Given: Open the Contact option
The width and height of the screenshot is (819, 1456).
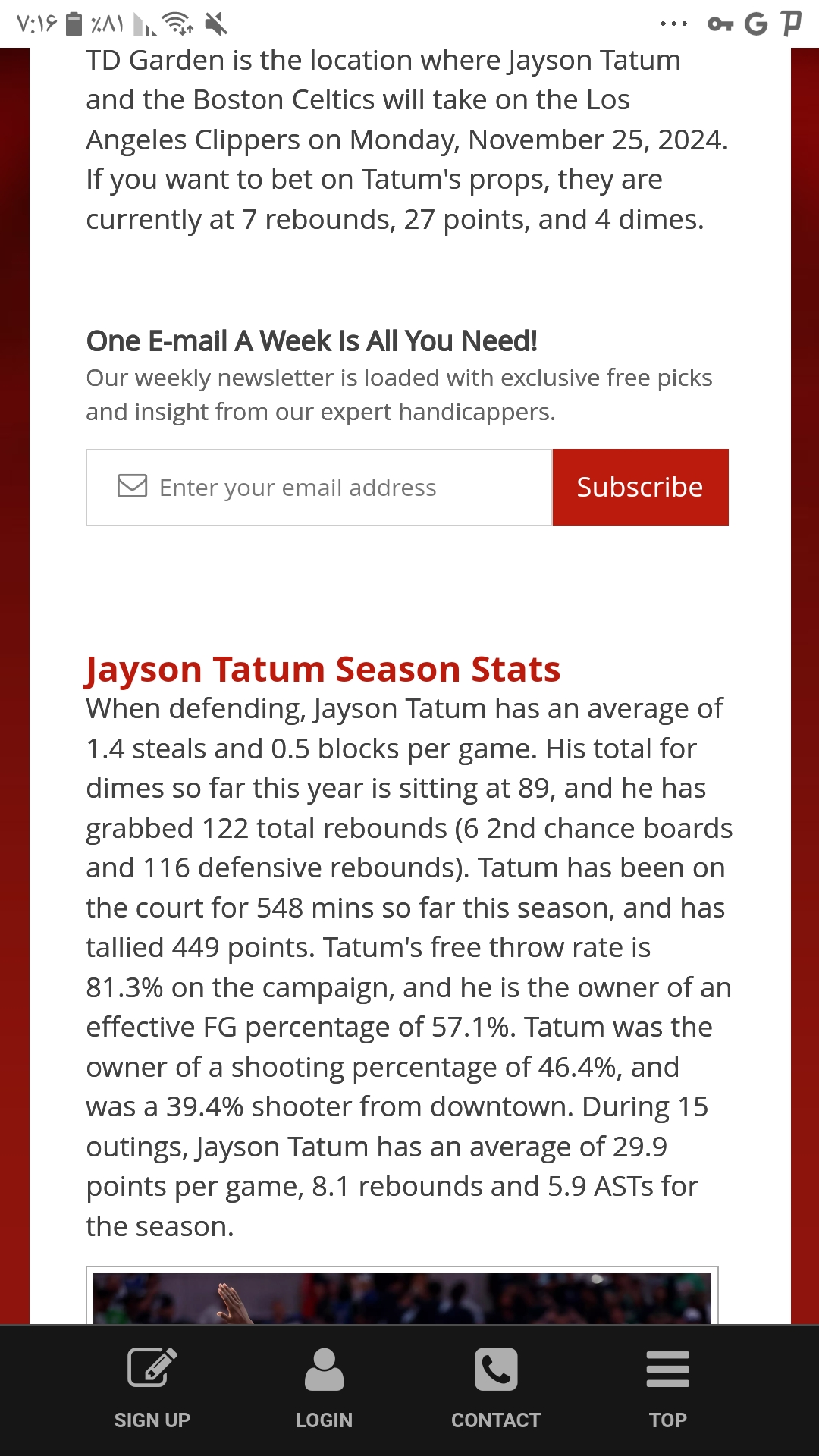Looking at the screenshot, I should (x=496, y=1389).
